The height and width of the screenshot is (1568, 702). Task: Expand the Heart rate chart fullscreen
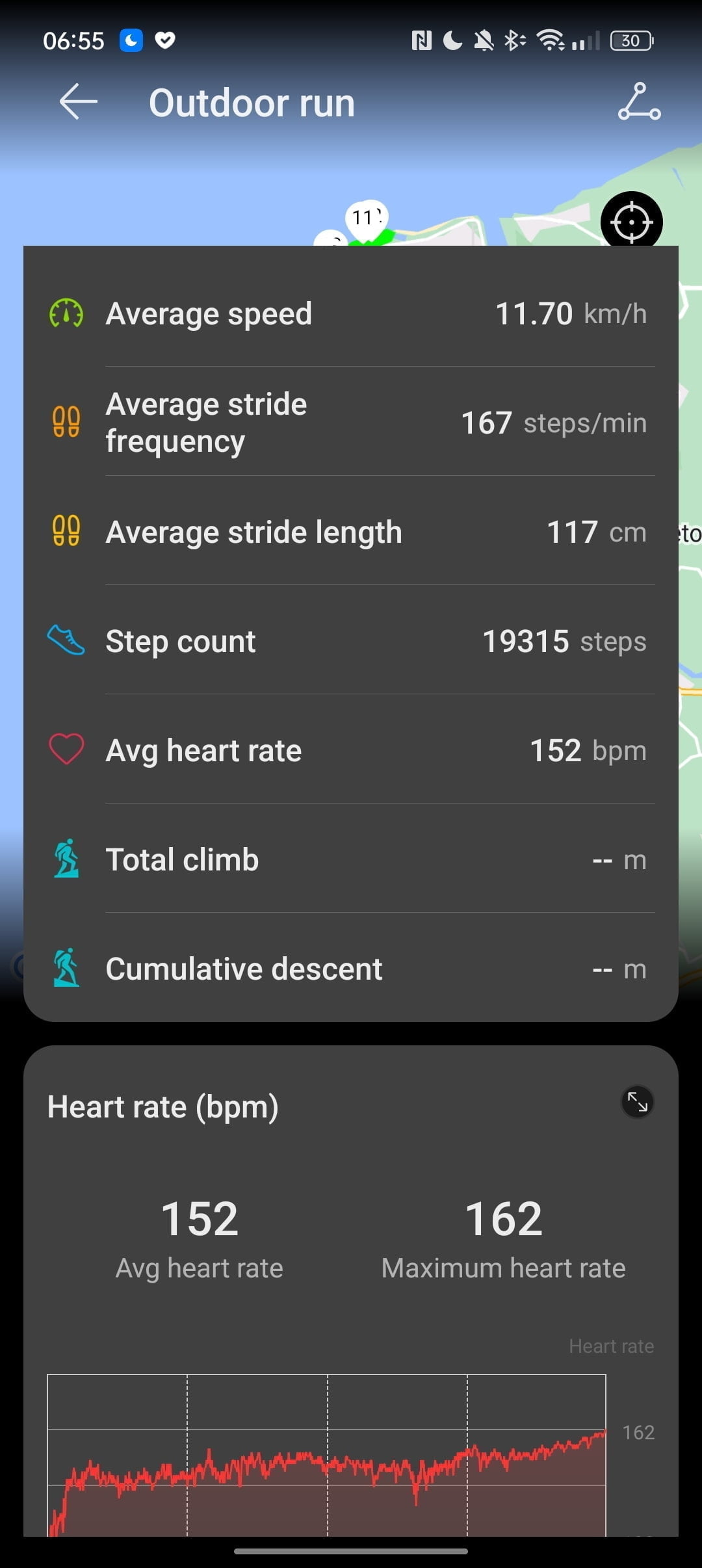click(637, 1102)
